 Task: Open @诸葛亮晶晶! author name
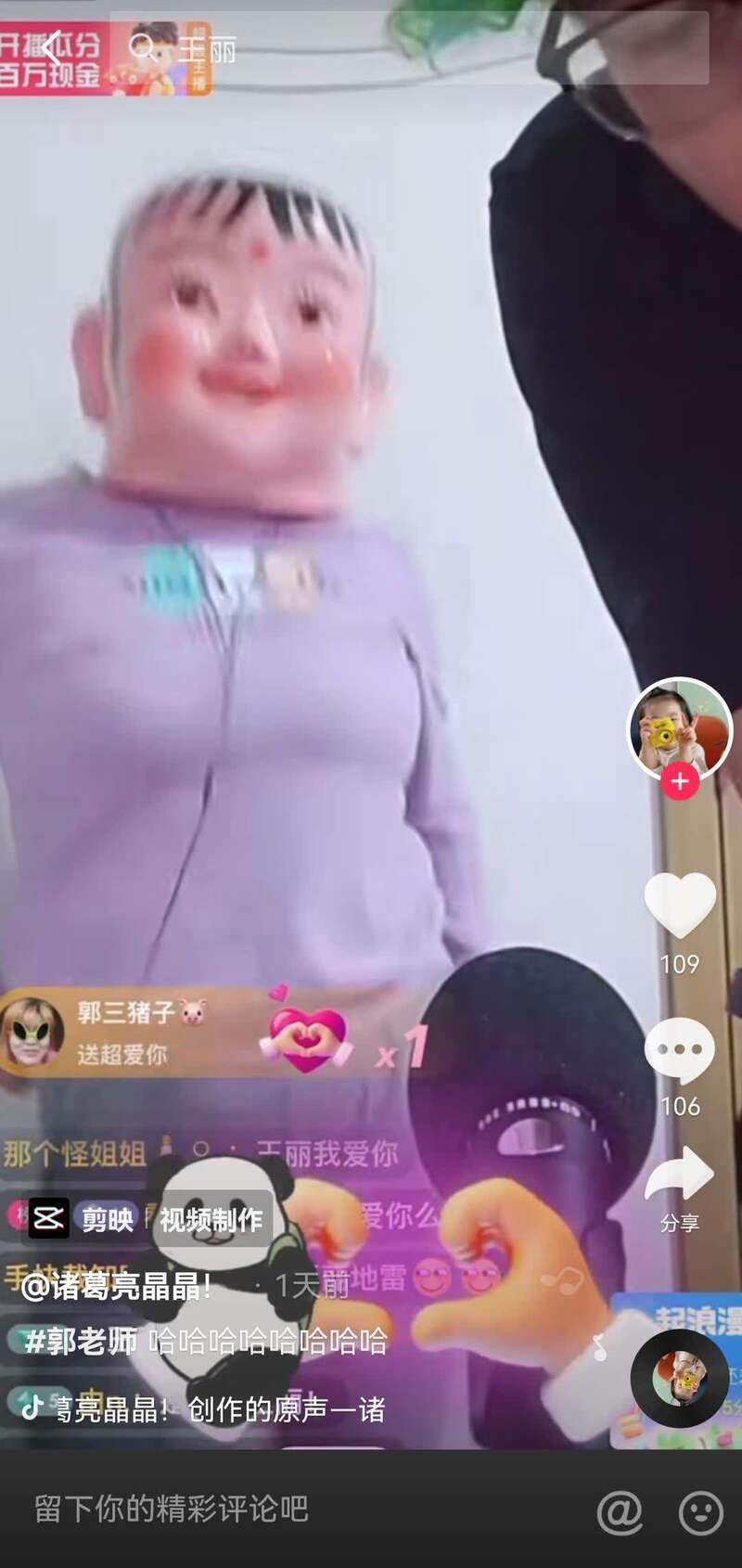tap(116, 1286)
